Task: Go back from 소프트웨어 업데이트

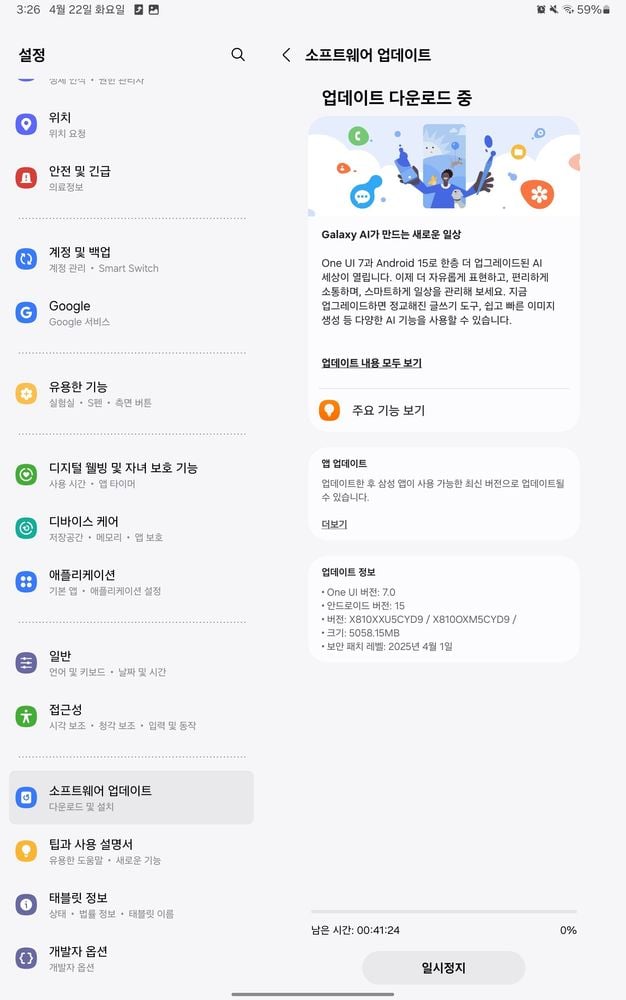Action: pos(286,55)
